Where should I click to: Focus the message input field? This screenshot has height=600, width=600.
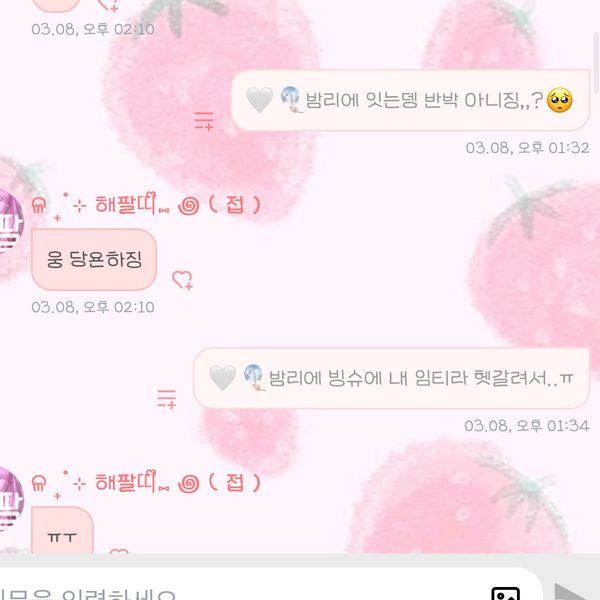[230, 588]
